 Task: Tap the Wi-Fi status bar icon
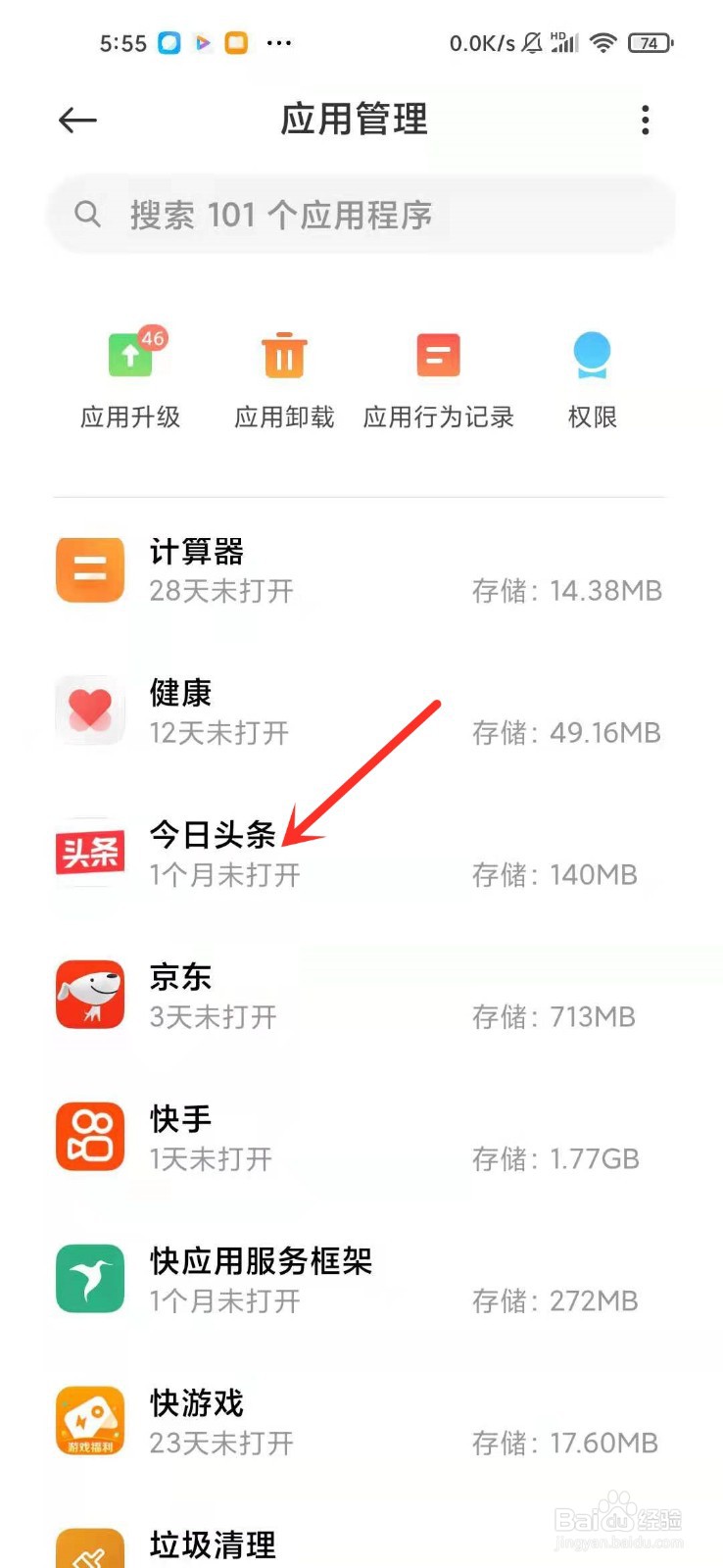603,42
